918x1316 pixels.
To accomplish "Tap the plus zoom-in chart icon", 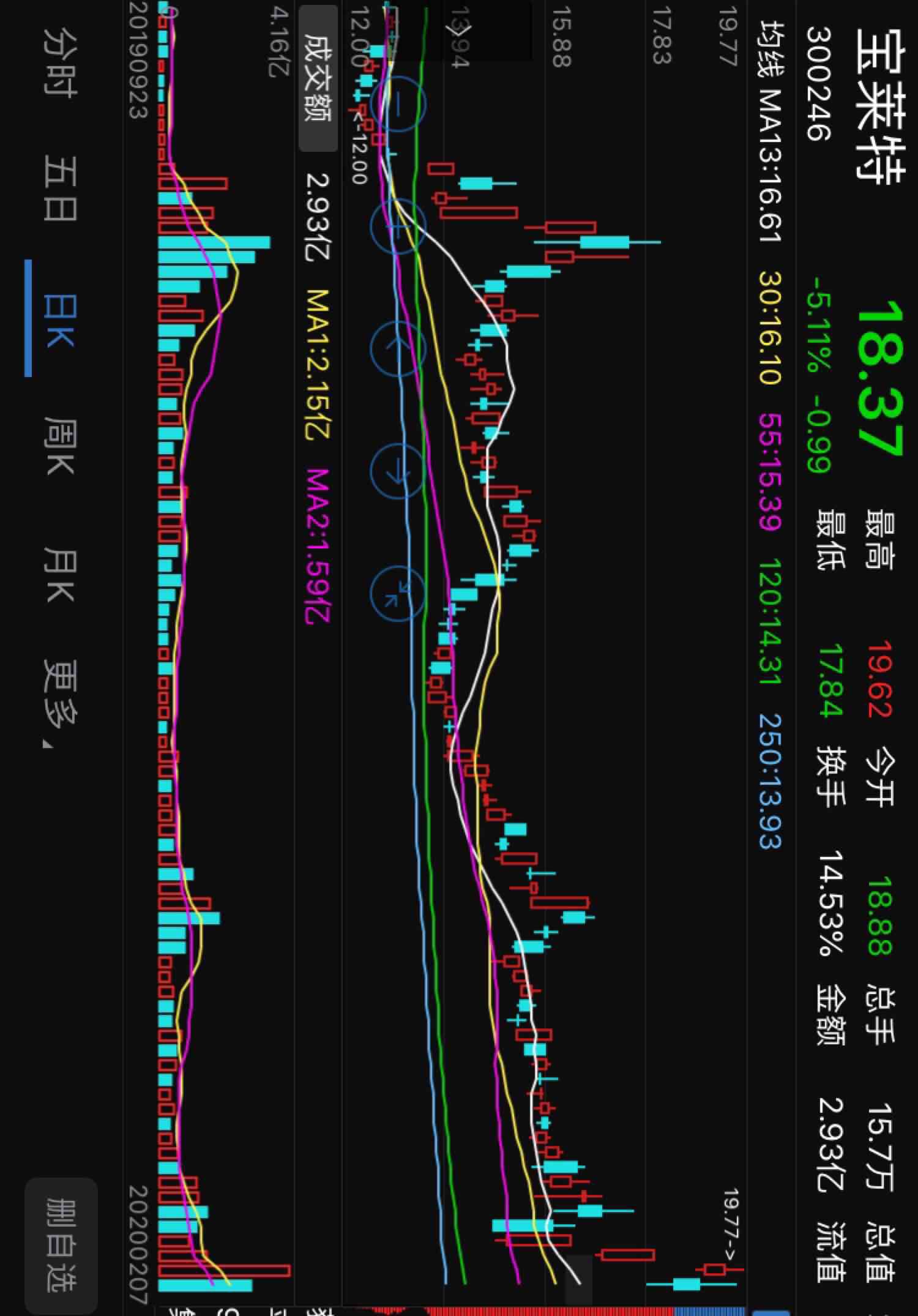I will tap(398, 226).
